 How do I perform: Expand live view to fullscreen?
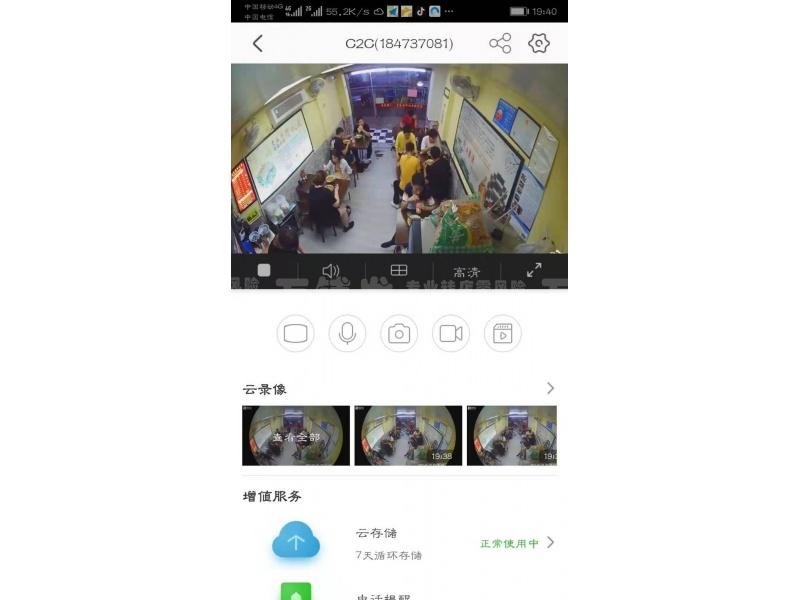tap(534, 270)
